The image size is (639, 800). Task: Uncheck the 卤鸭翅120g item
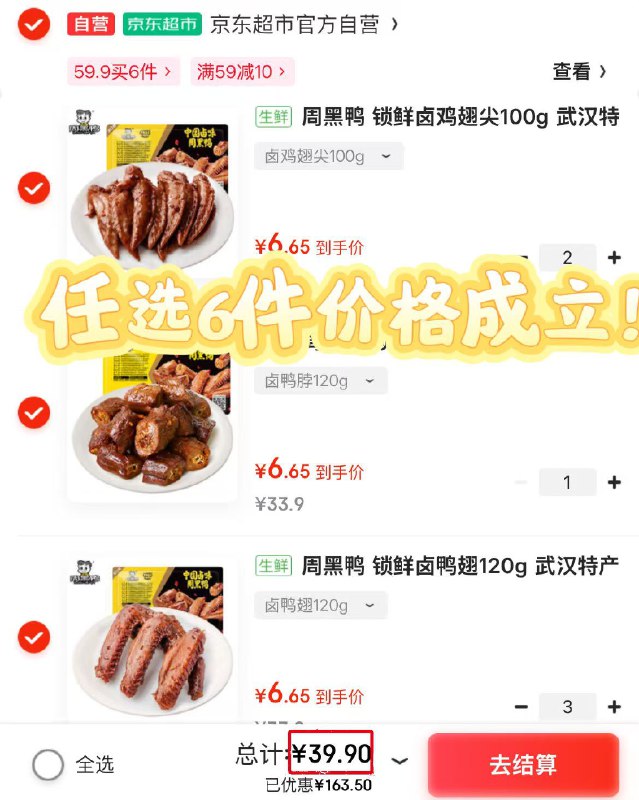point(34,636)
